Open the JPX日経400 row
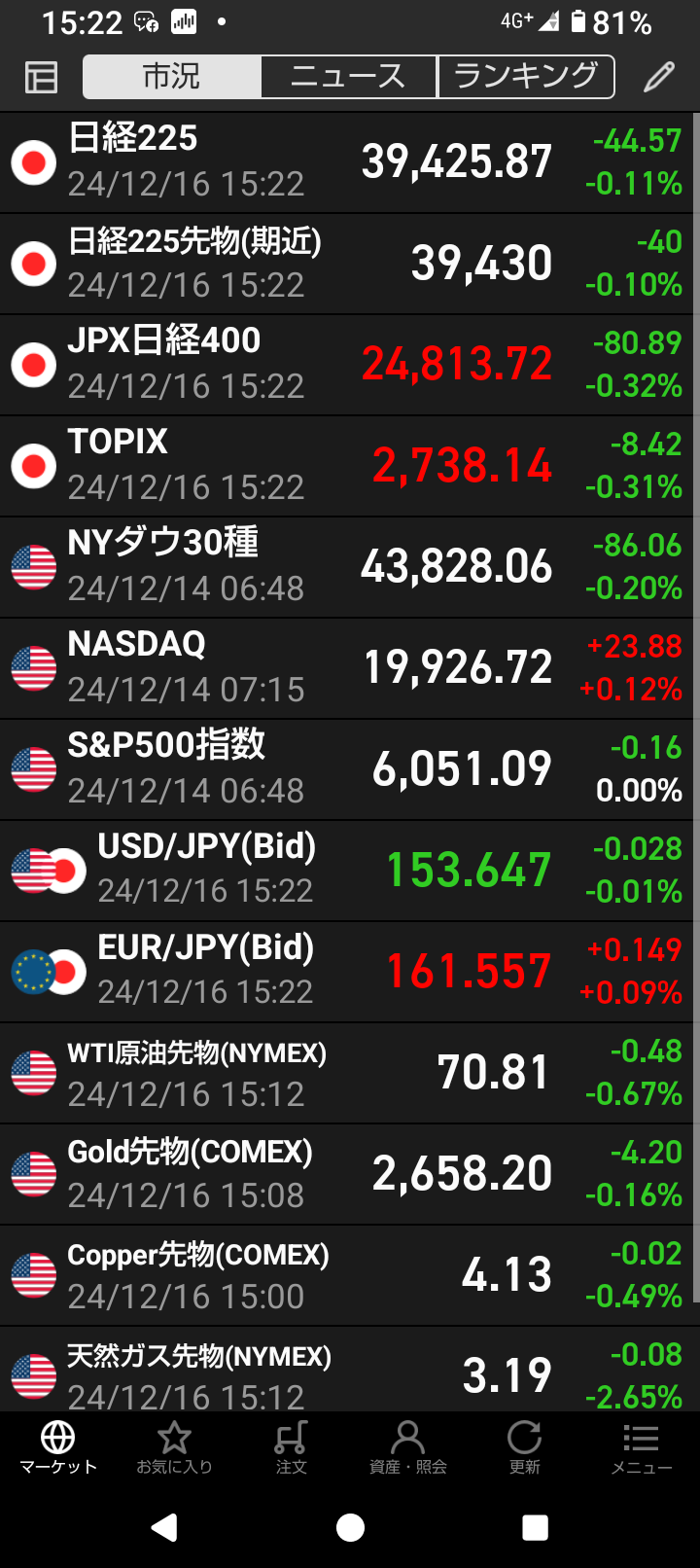 [350, 365]
